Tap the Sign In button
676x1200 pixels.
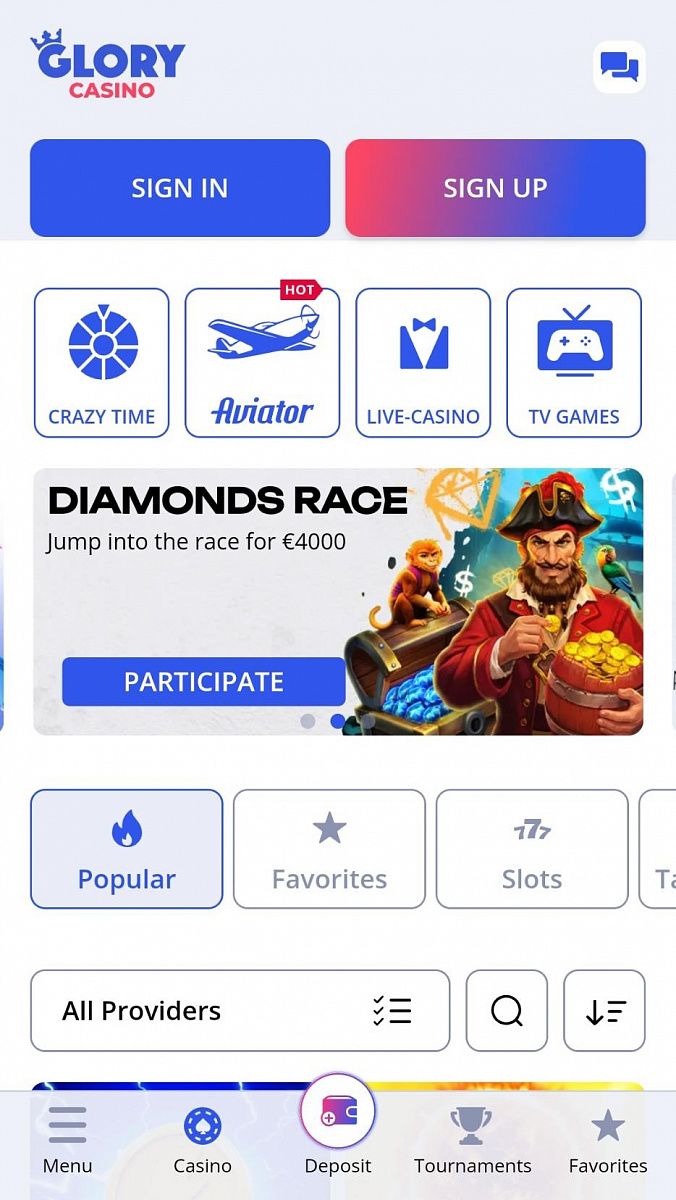(180, 188)
